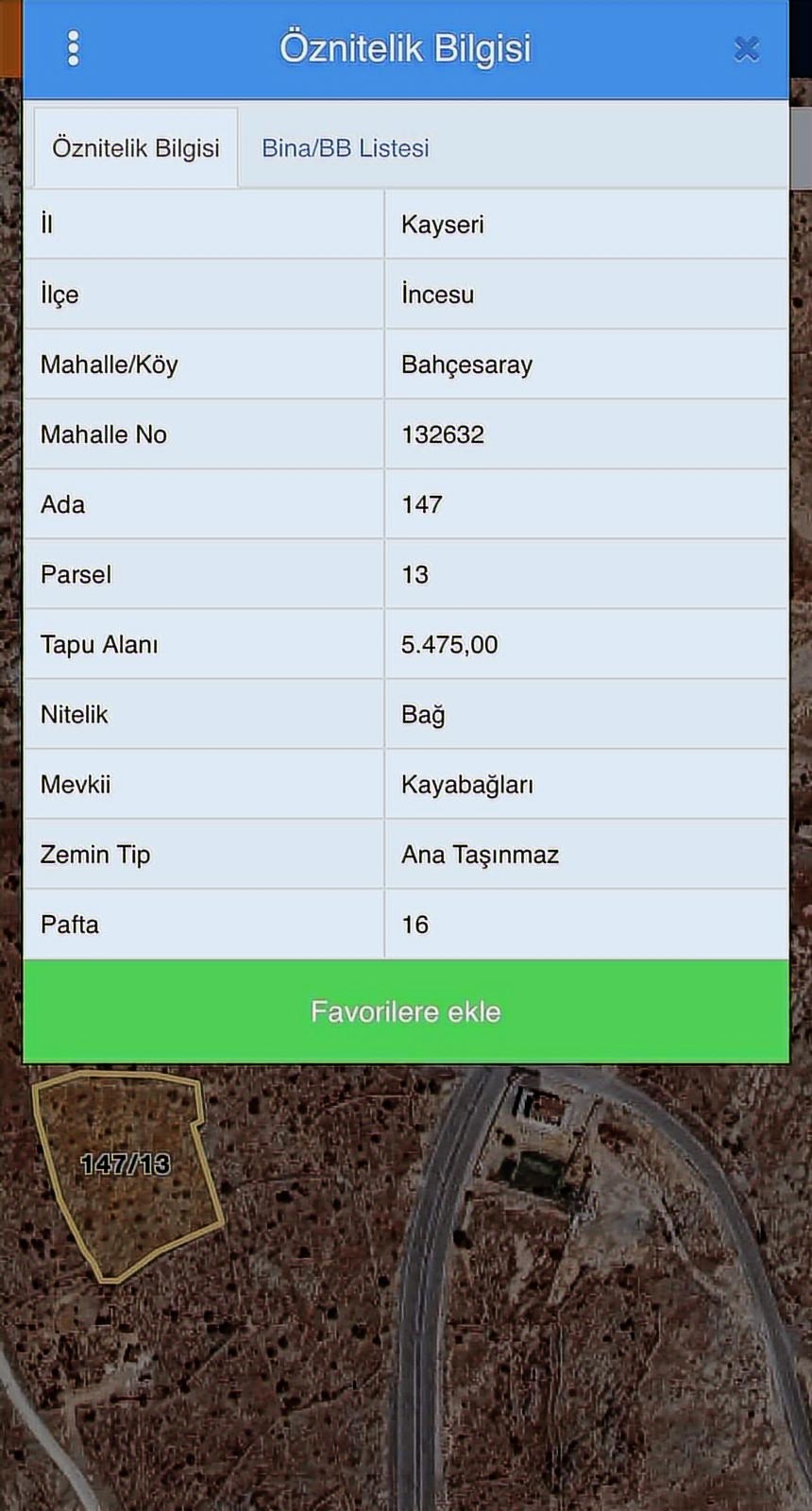The width and height of the screenshot is (812, 1511).
Task: Tap the Favorilere ekle button
Action: click(x=406, y=1011)
